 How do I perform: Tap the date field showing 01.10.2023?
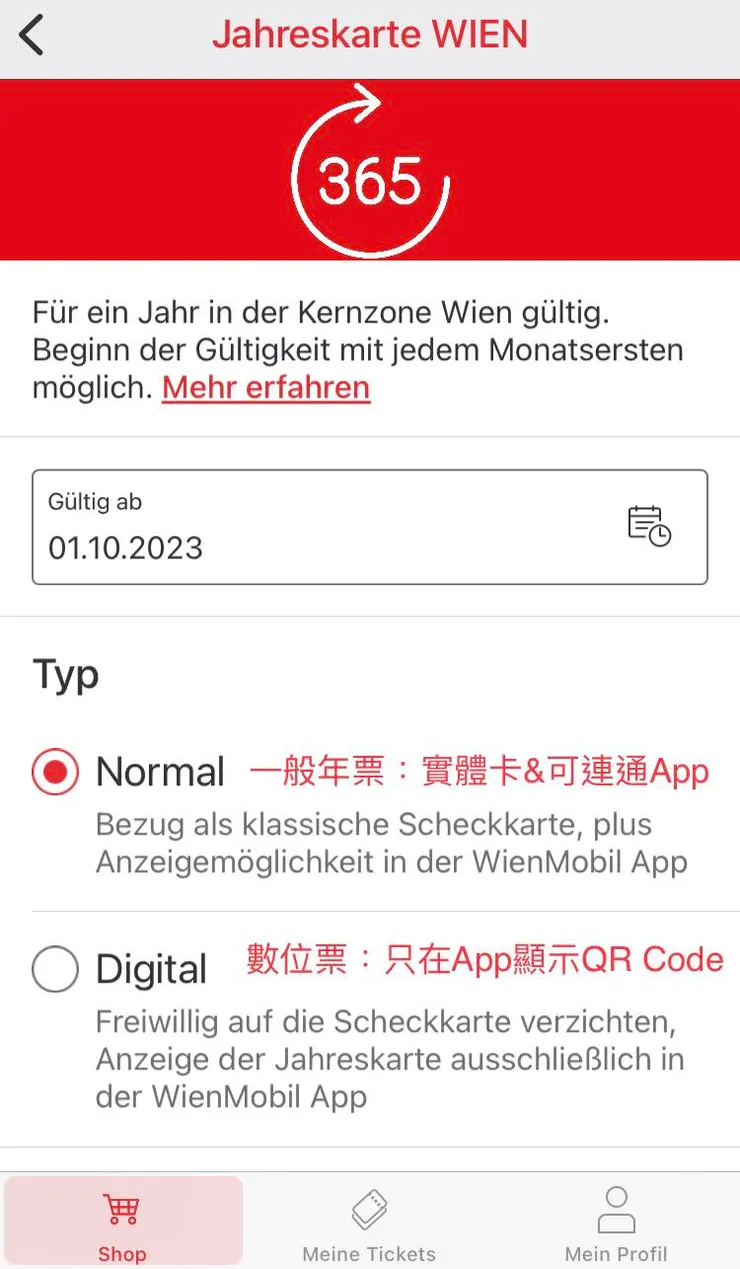click(x=128, y=548)
